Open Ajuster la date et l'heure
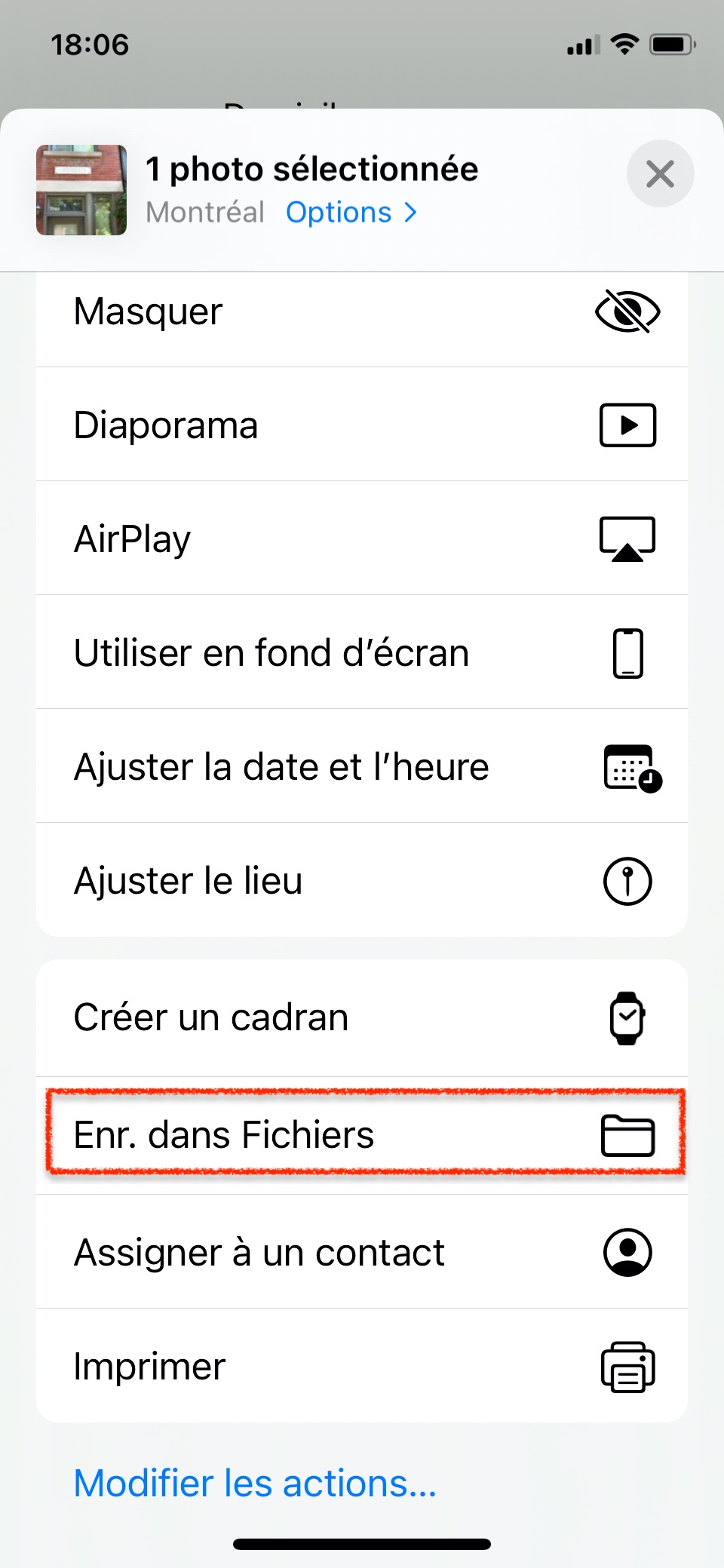This screenshot has height=1568, width=724. point(362,766)
